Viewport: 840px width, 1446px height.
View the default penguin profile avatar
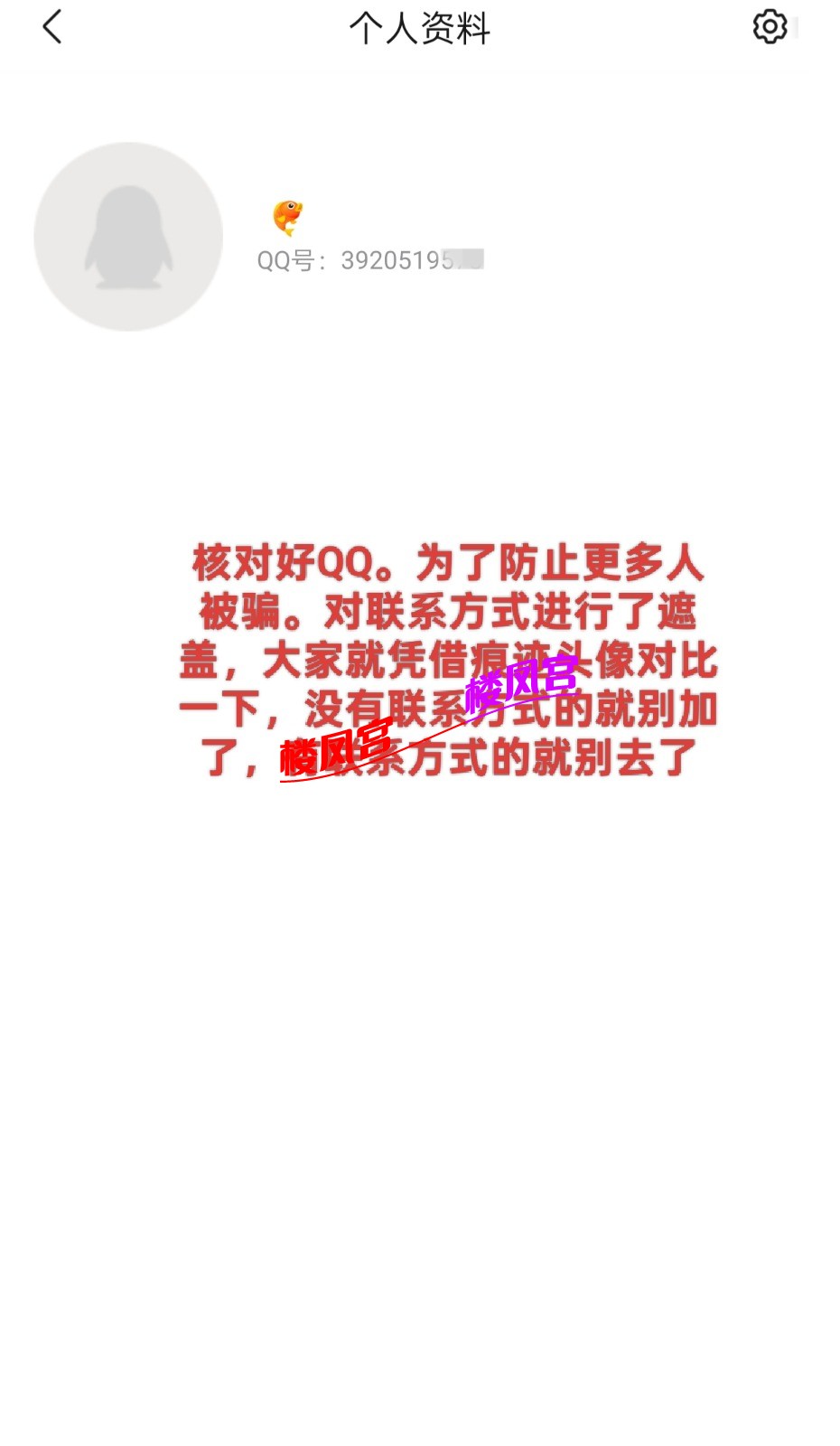[x=128, y=237]
